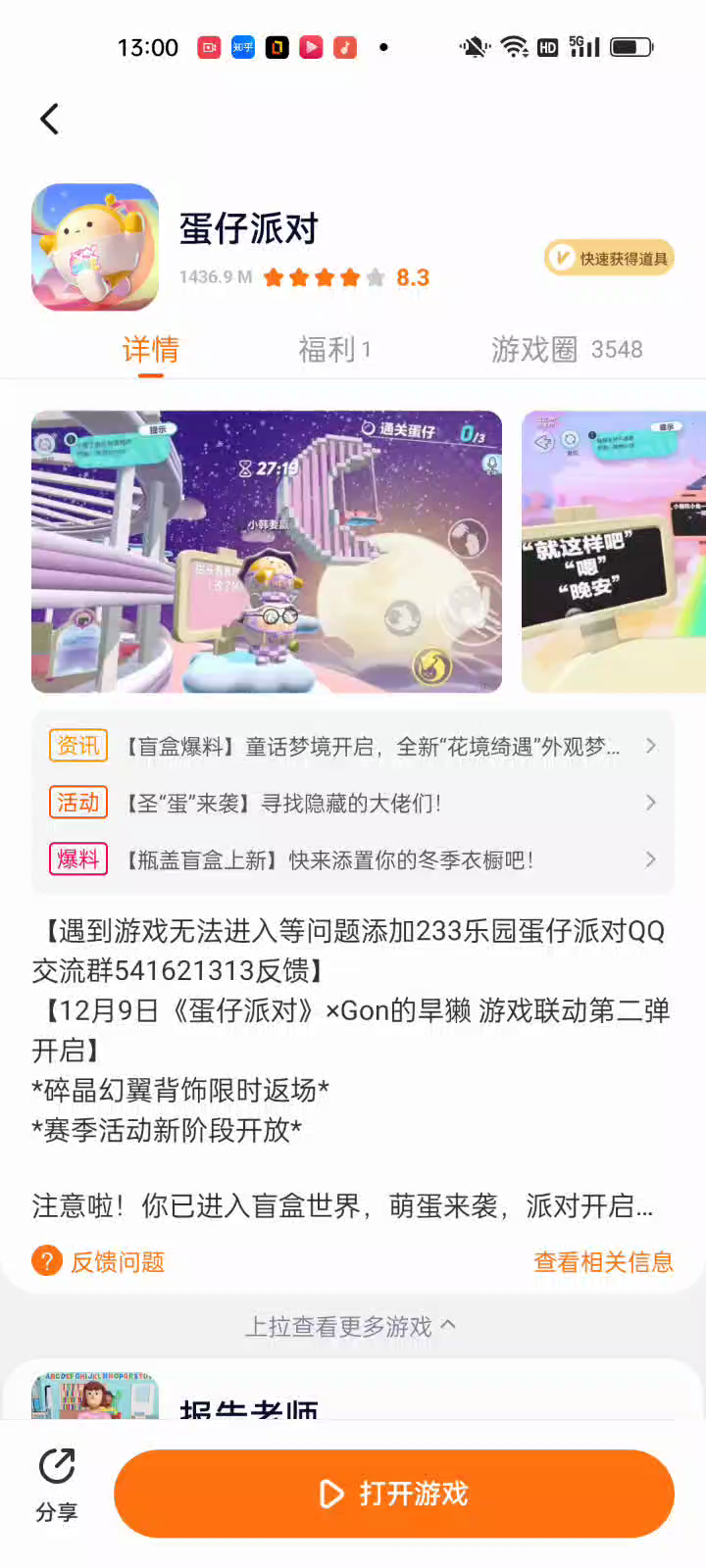706x1568 pixels.
Task: Tap 反馈问题 to report an issue
Action: (x=99, y=1261)
